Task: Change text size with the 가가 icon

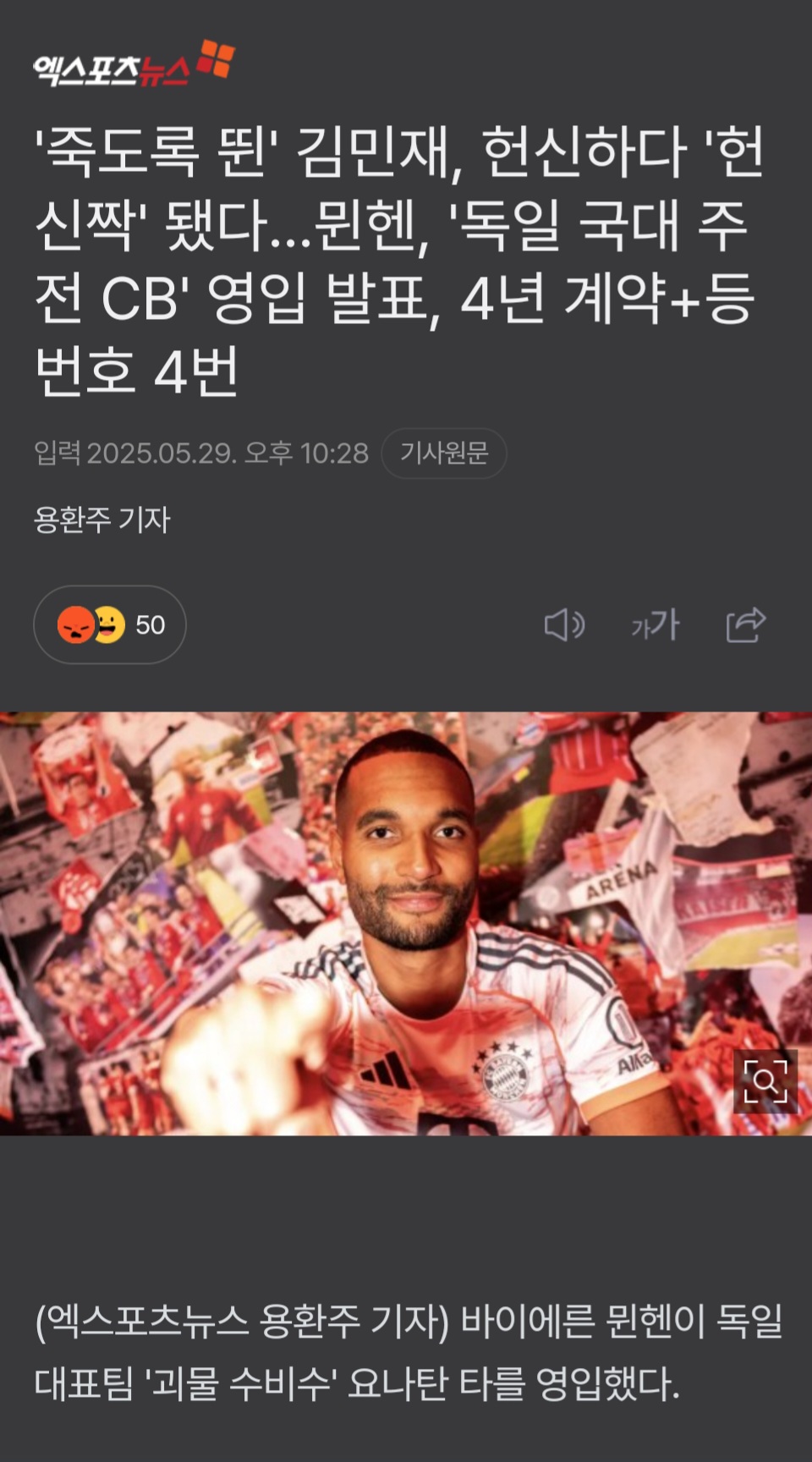Action: coord(656,625)
